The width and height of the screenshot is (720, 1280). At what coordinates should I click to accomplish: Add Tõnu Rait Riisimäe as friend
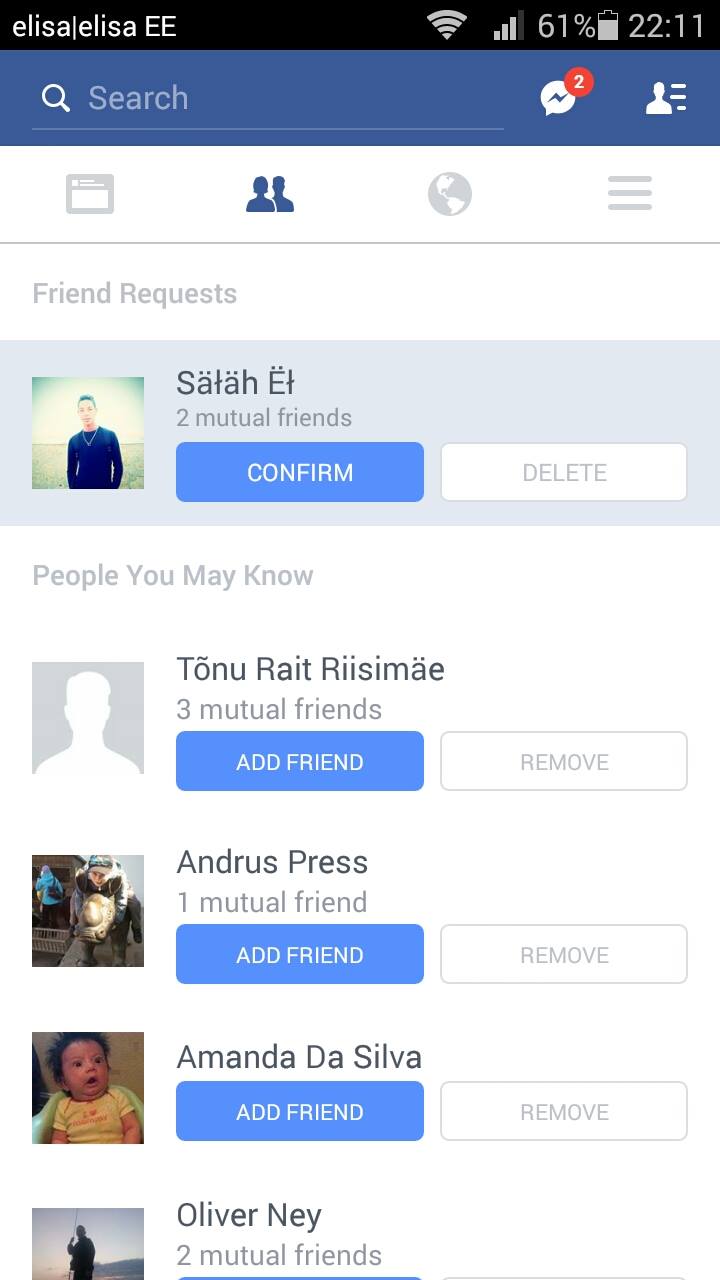tap(300, 761)
